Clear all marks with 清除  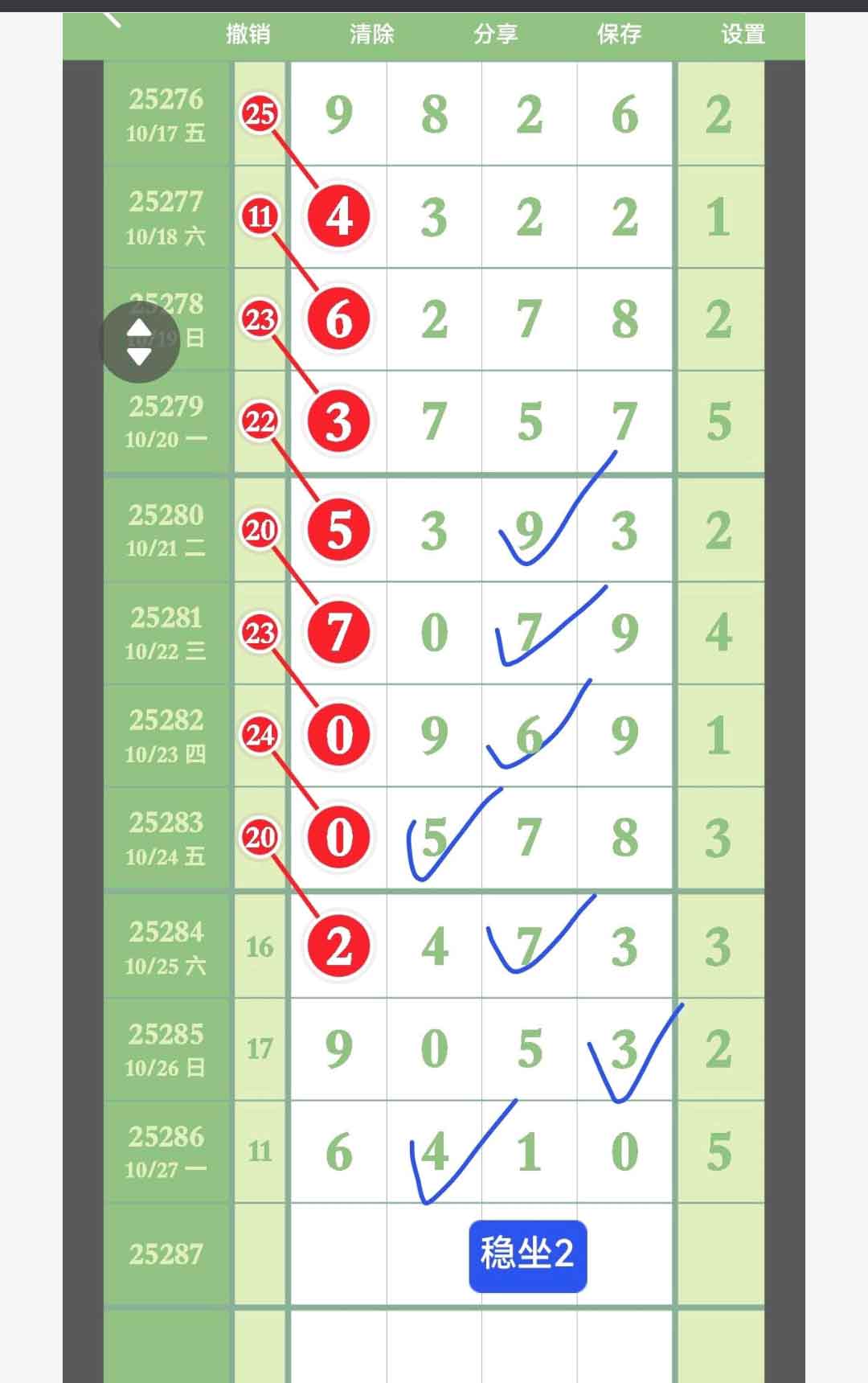pos(371,34)
